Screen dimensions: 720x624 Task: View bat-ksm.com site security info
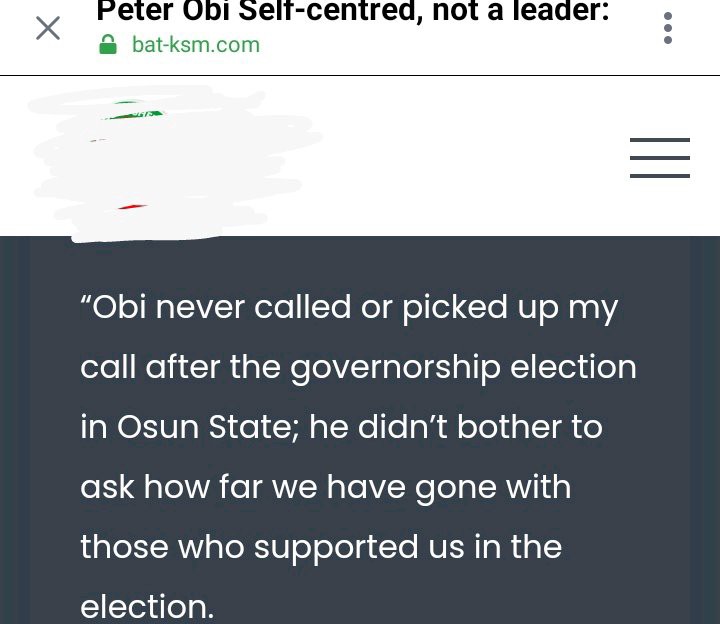point(109,45)
